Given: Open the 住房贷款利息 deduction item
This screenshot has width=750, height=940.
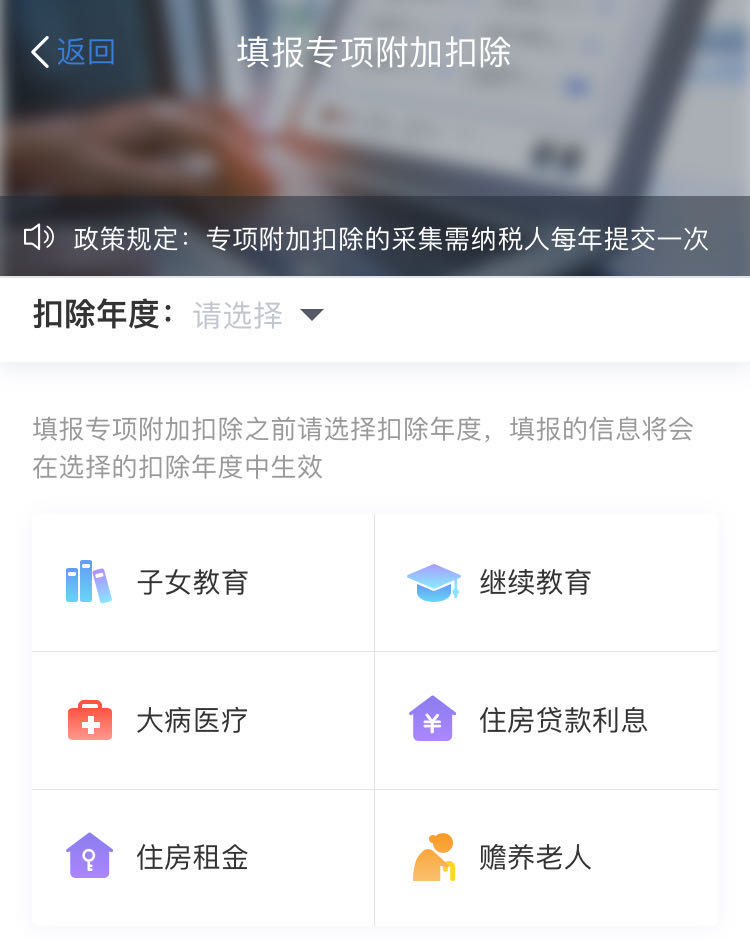Looking at the screenshot, I should click(x=546, y=720).
